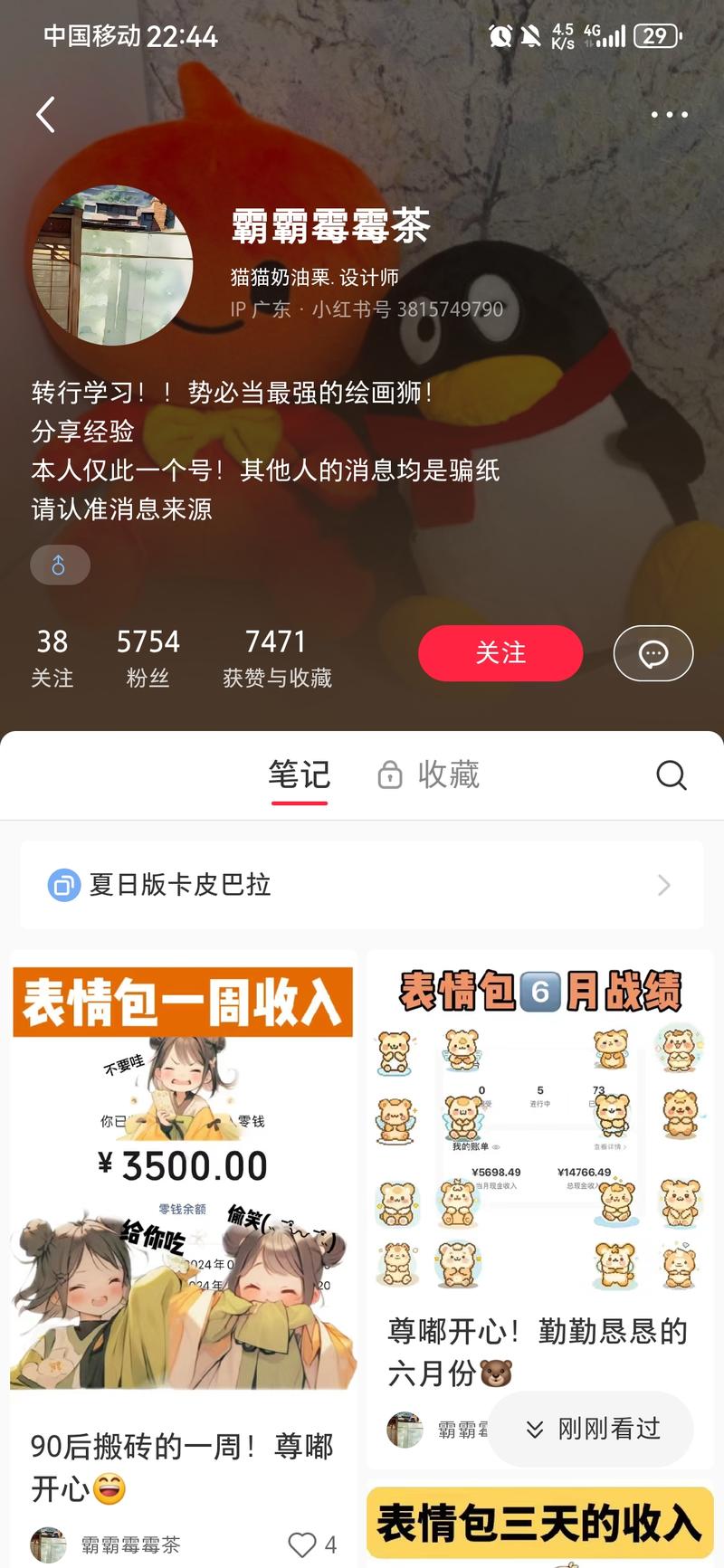Follow this user with 关注 button

500,652
